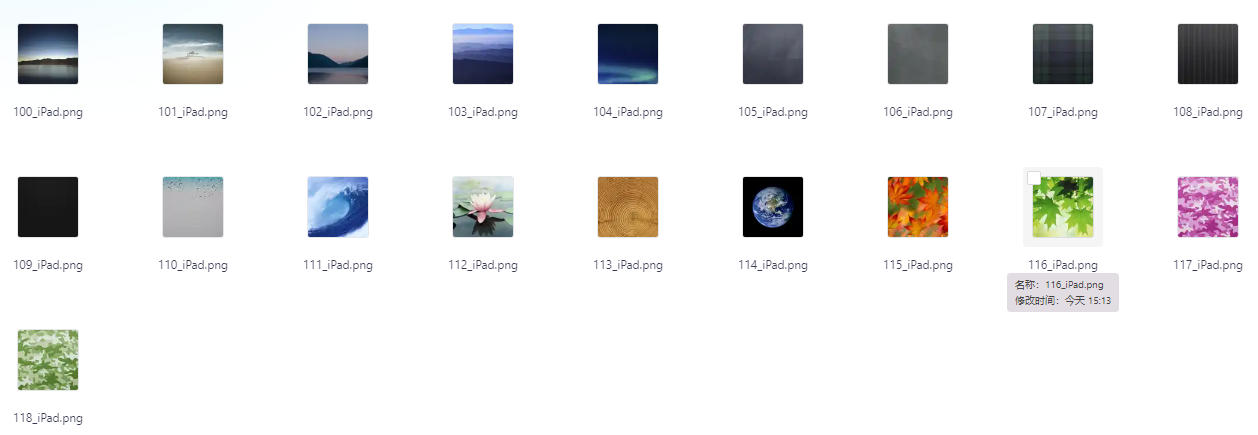Image resolution: width=1258 pixels, height=435 pixels.
Task: Open the 104_iPad.png aurora image
Action: point(628,54)
